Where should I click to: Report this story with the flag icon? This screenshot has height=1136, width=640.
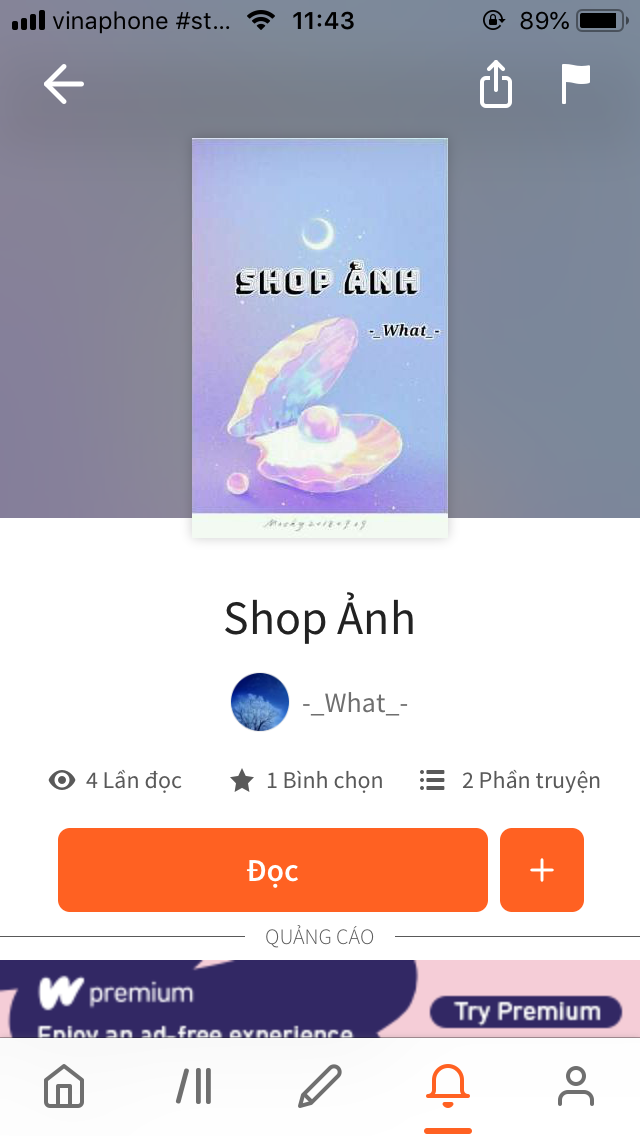point(575,85)
